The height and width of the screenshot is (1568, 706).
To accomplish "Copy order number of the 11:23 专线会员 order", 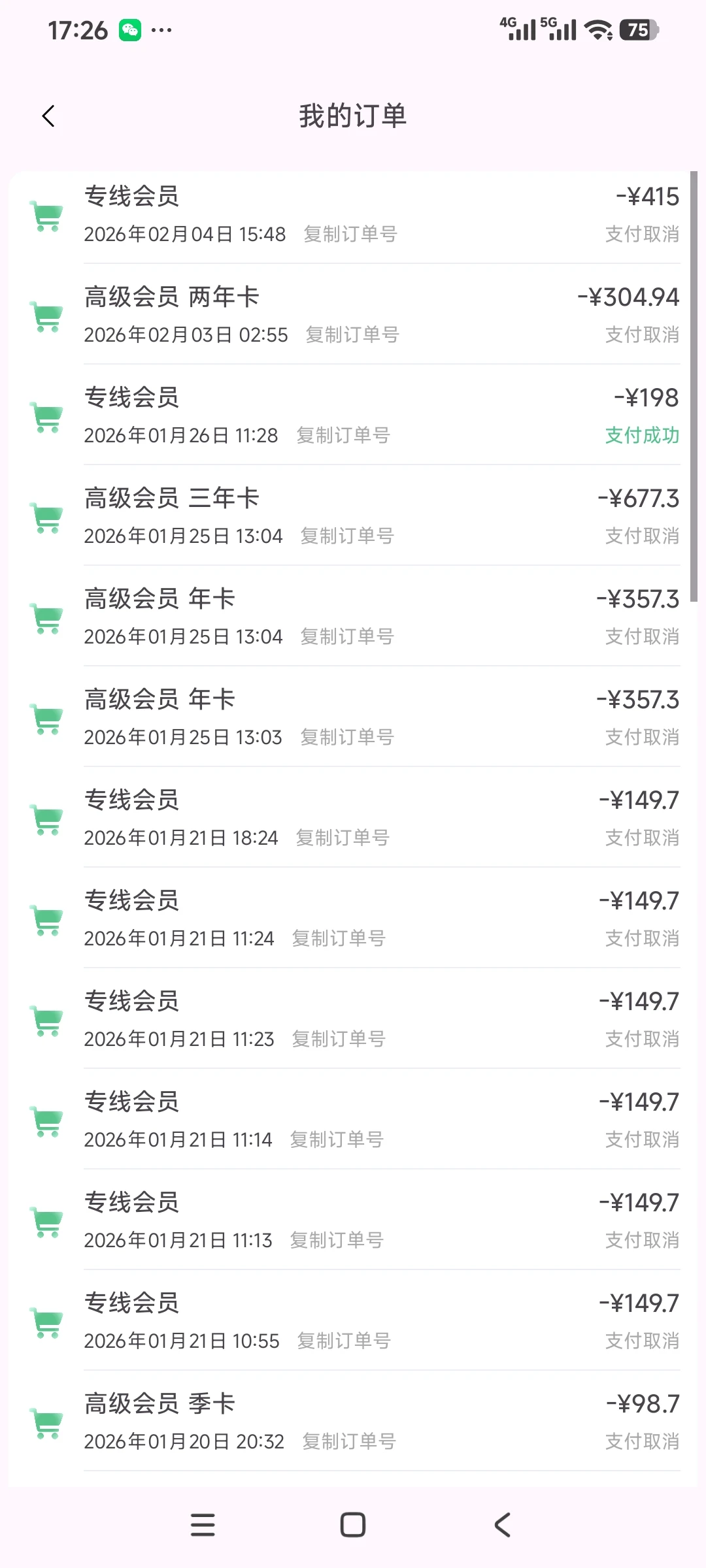I will pyautogui.click(x=339, y=1039).
